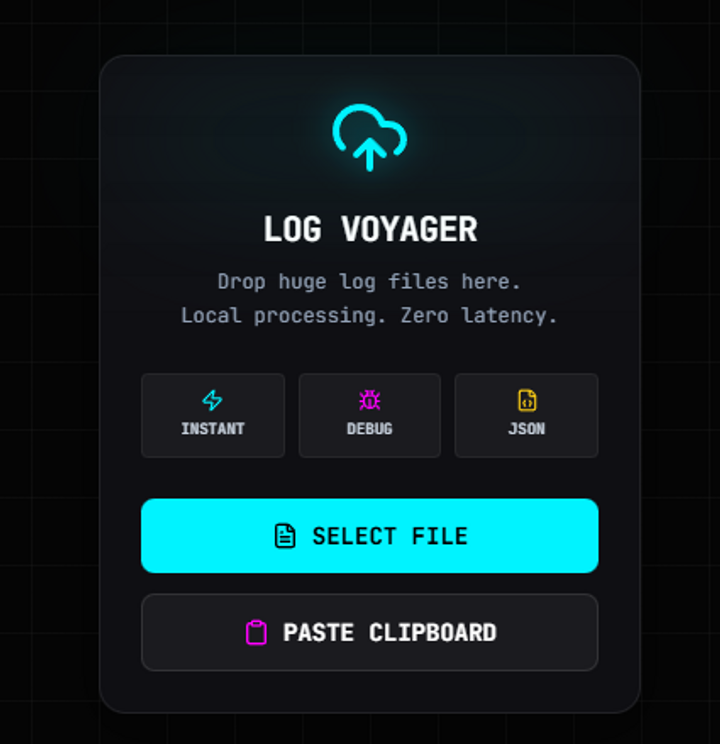The image size is (720, 744).
Task: Select the lightning bolt icon above INSTANT
Action: click(212, 400)
